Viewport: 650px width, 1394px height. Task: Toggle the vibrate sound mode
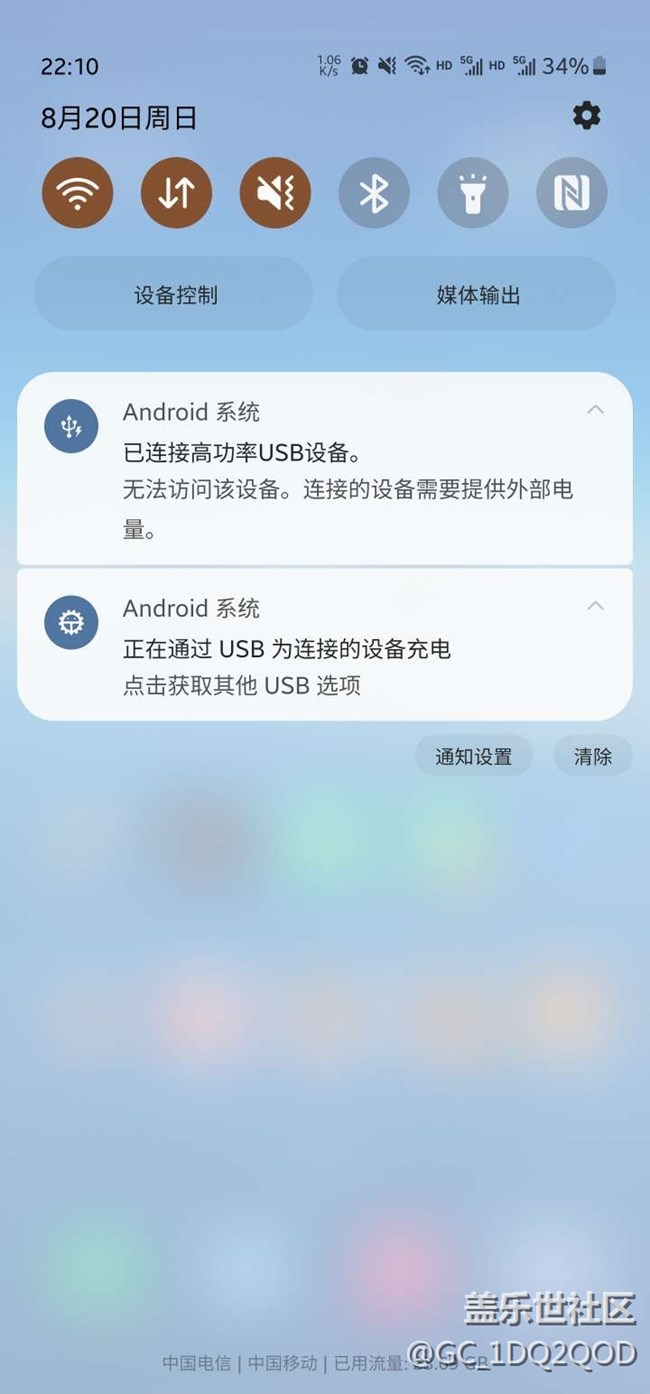[275, 193]
